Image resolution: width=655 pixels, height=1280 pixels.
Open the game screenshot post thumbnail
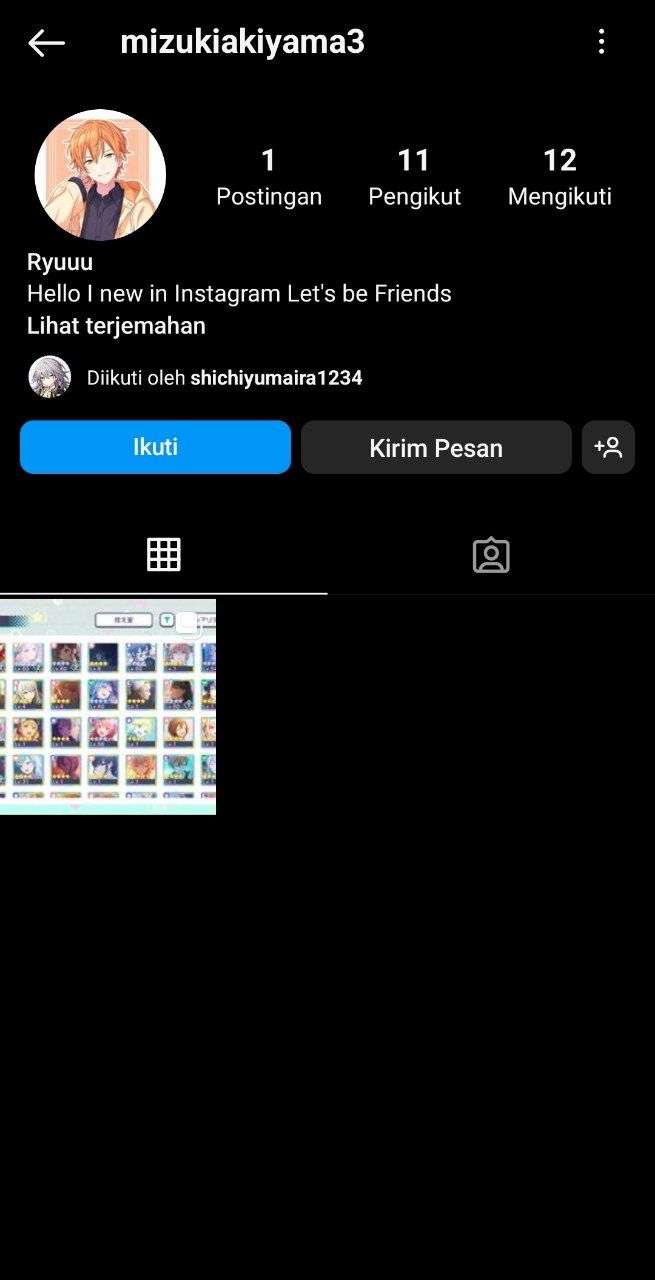(x=107, y=707)
